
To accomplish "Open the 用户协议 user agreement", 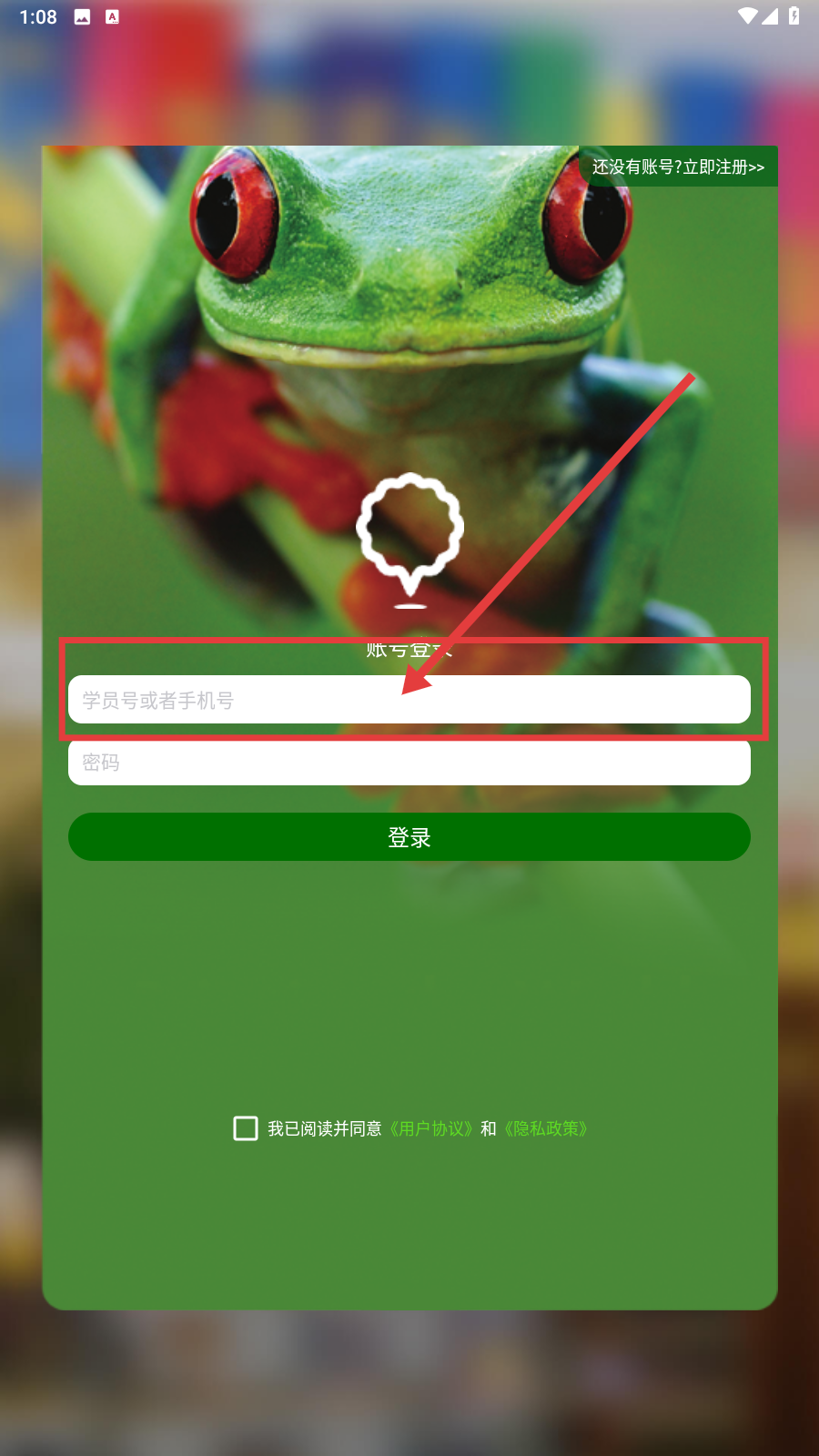I will (x=431, y=1128).
